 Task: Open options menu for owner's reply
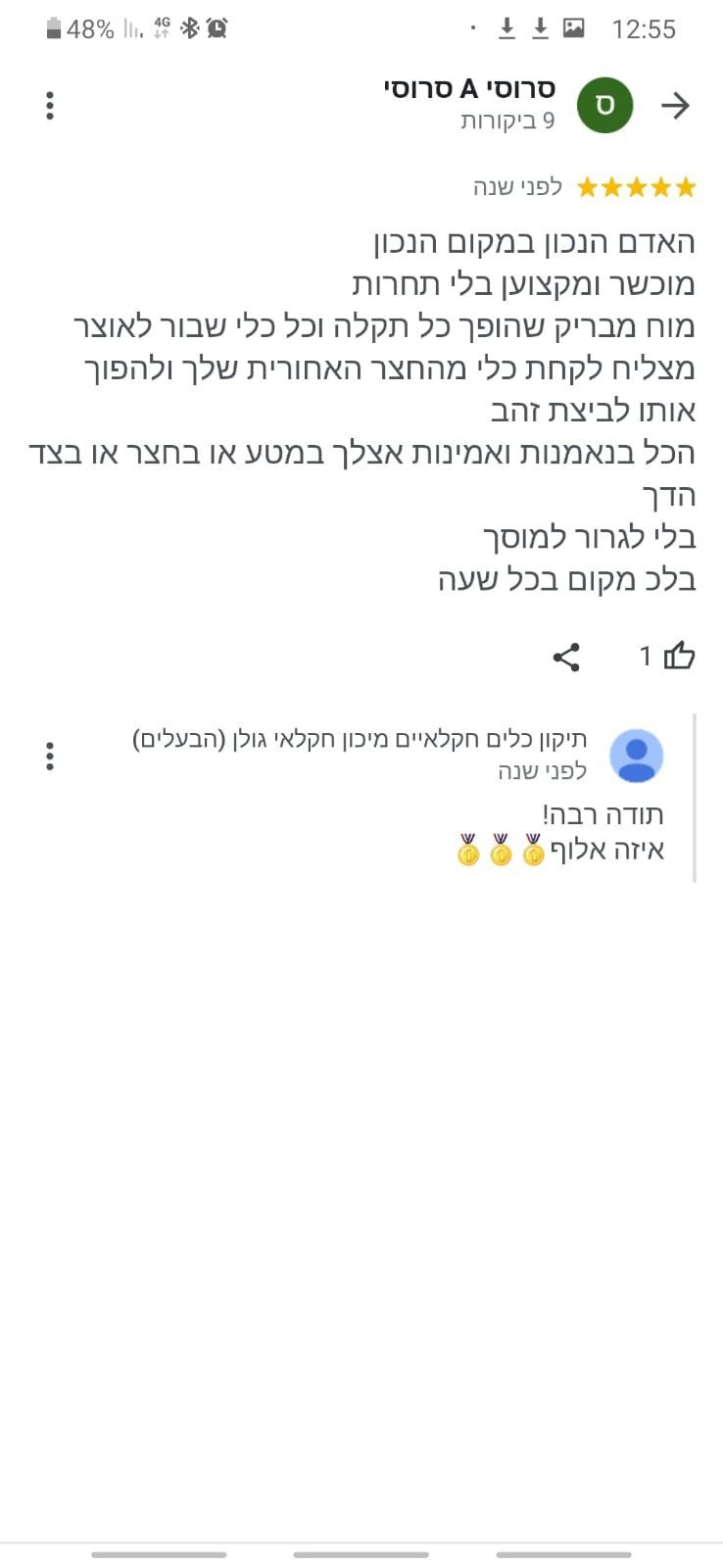pos(50,756)
